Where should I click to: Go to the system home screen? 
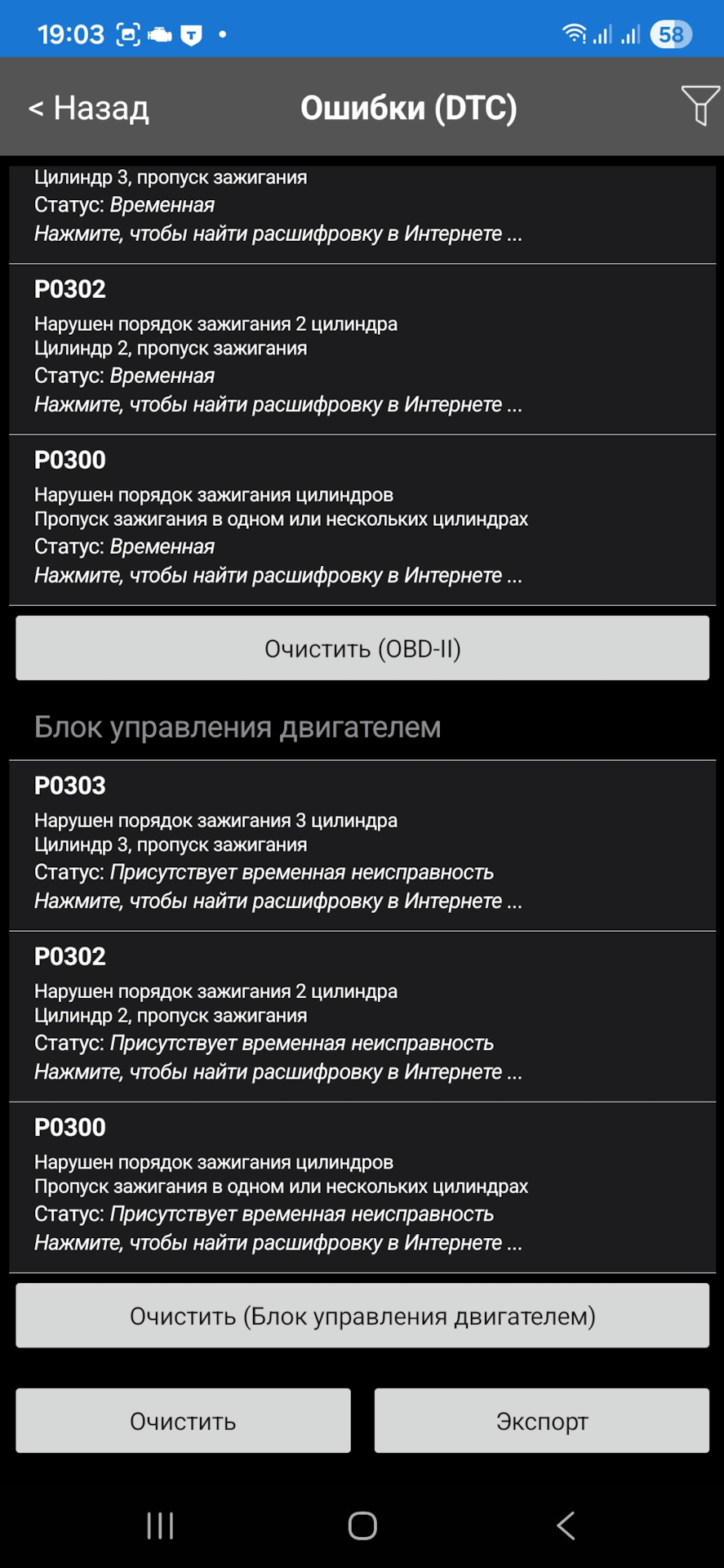coord(362,1526)
